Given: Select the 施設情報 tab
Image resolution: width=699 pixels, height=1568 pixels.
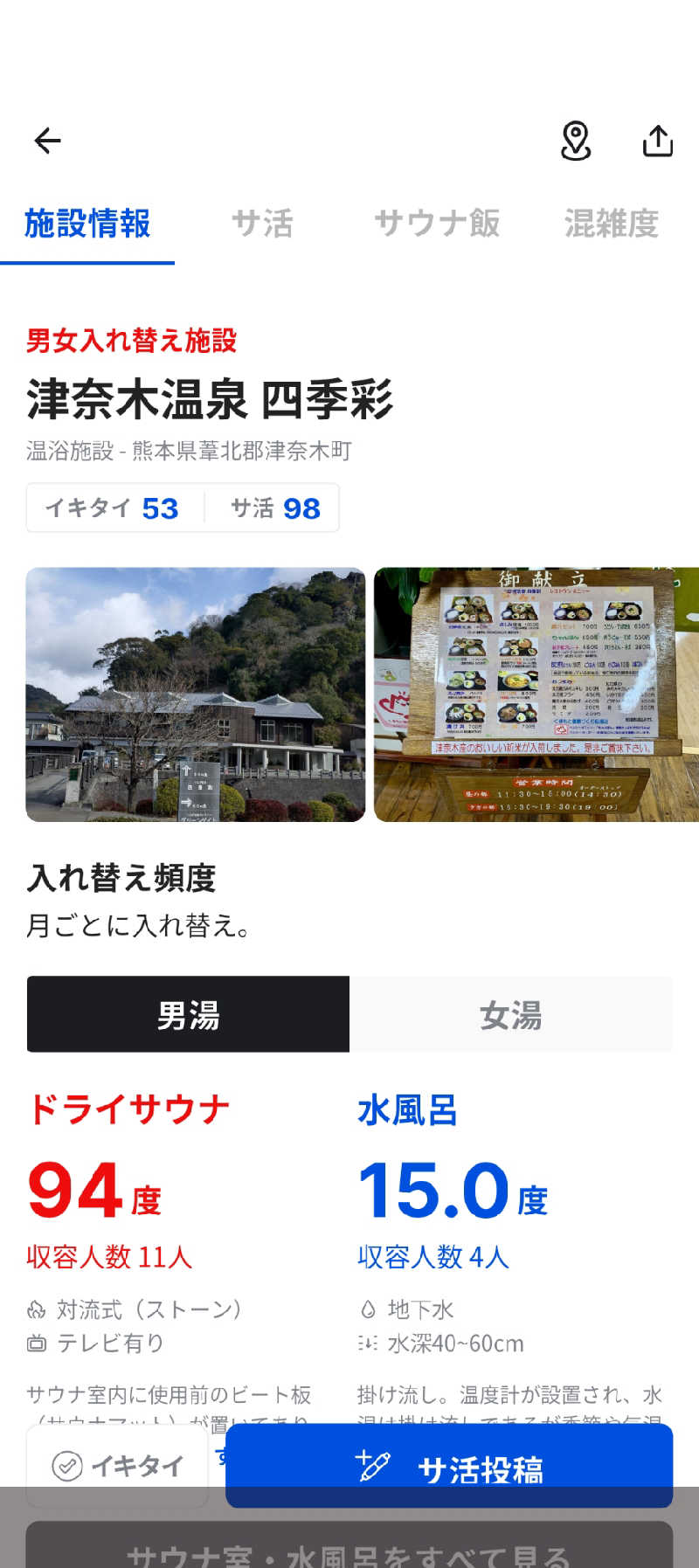Looking at the screenshot, I should tap(87, 224).
